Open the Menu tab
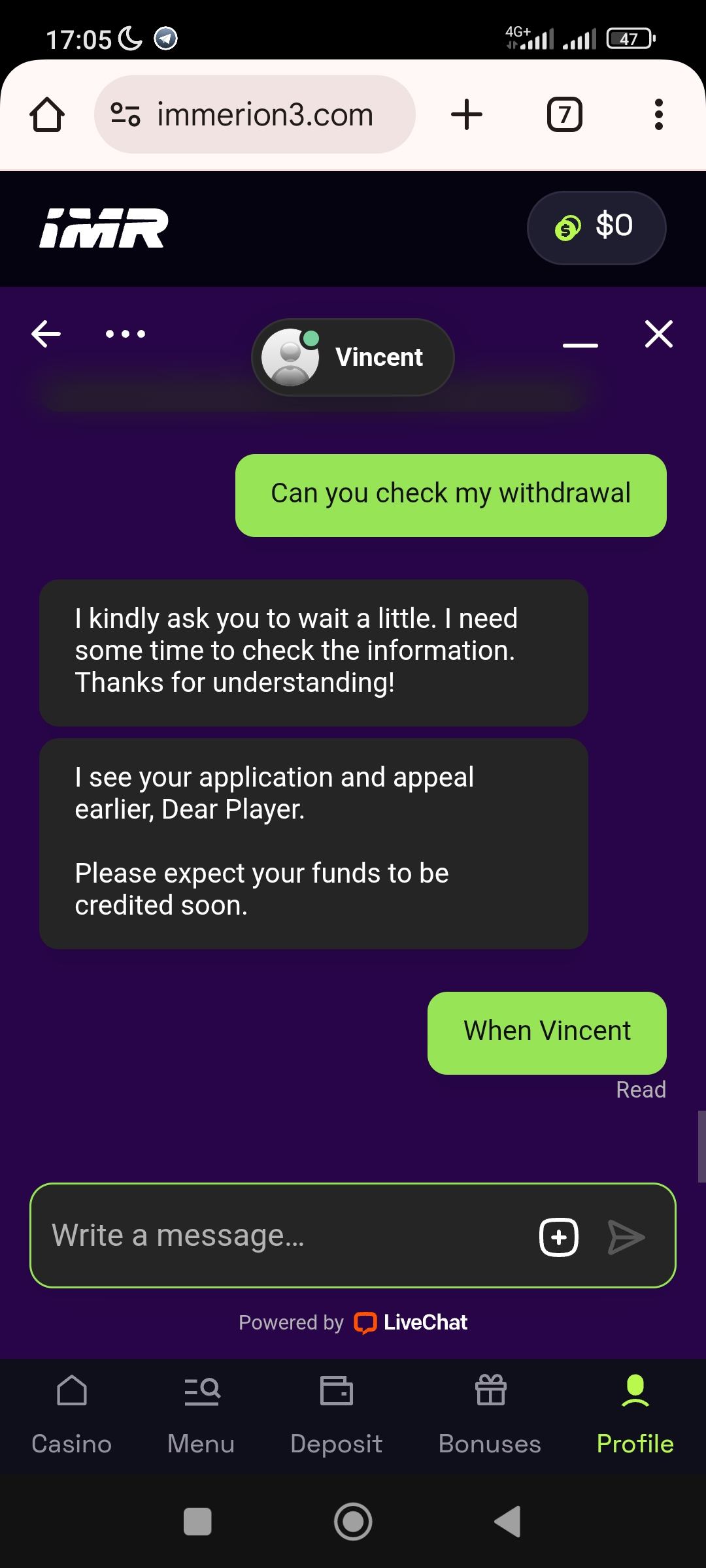The image size is (706, 1568). [201, 1414]
